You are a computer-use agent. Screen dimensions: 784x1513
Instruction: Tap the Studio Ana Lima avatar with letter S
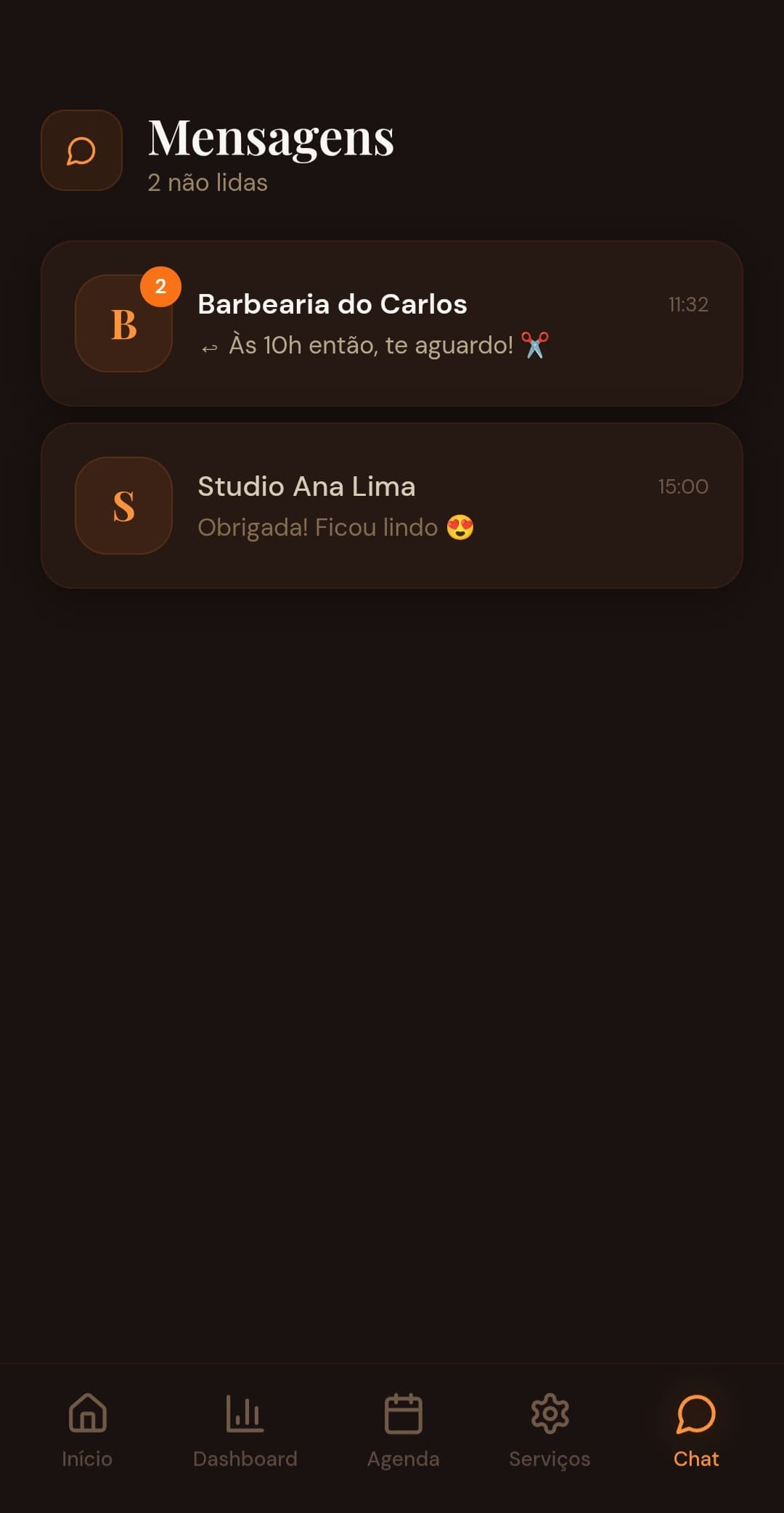coord(123,507)
